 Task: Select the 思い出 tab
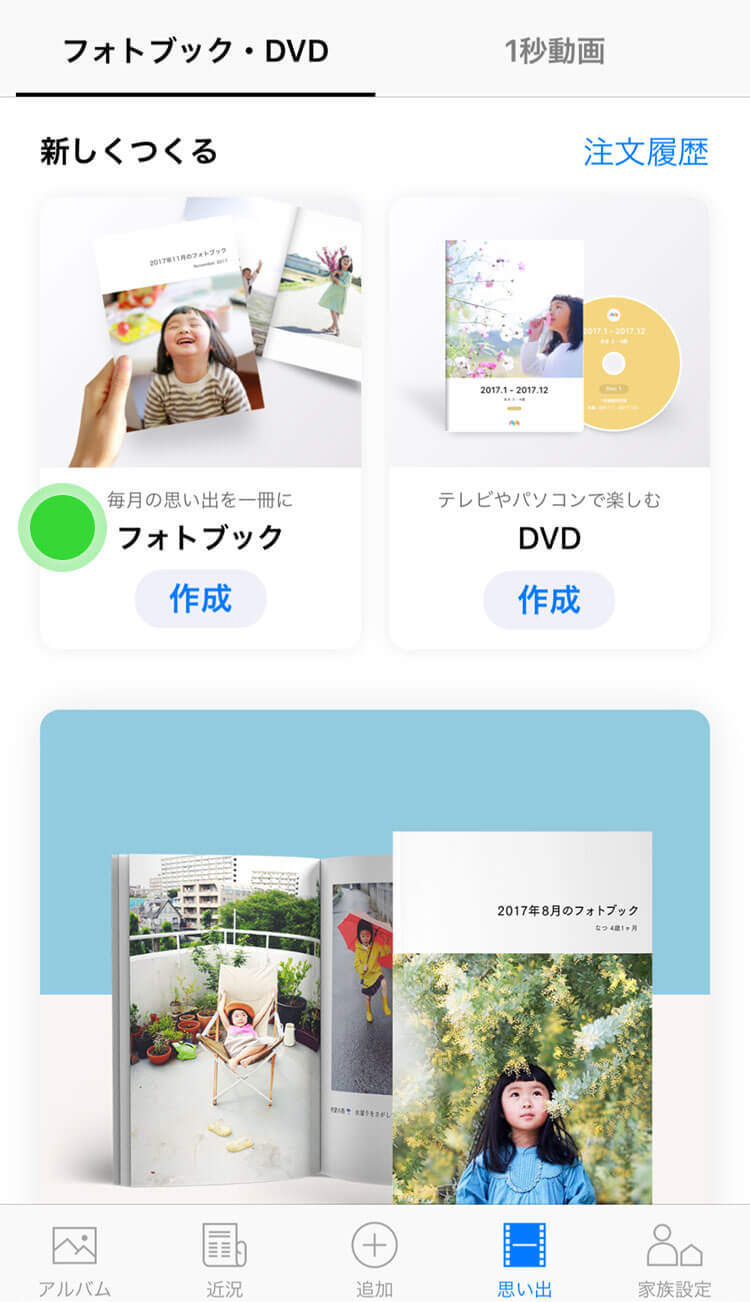pos(525,1258)
